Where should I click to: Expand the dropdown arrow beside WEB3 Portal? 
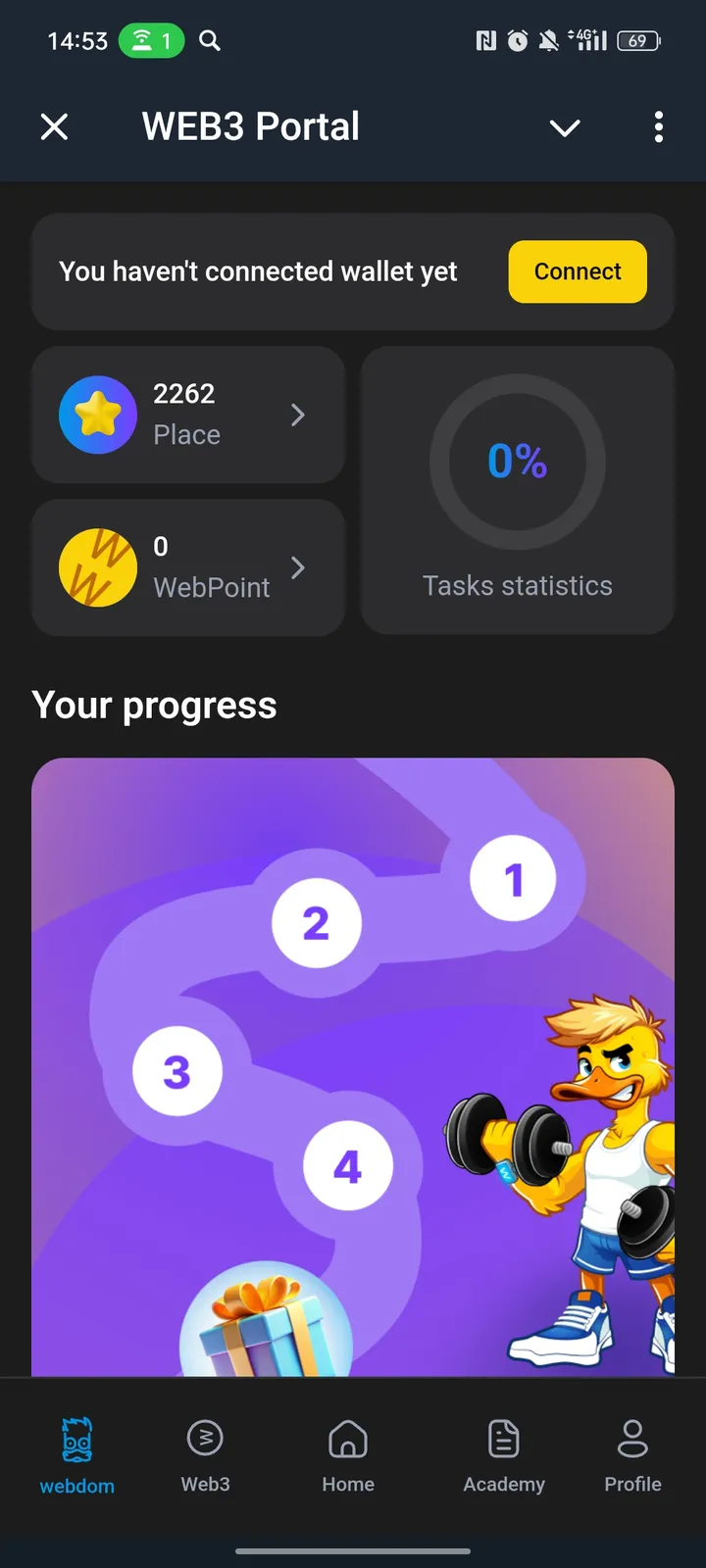565,127
